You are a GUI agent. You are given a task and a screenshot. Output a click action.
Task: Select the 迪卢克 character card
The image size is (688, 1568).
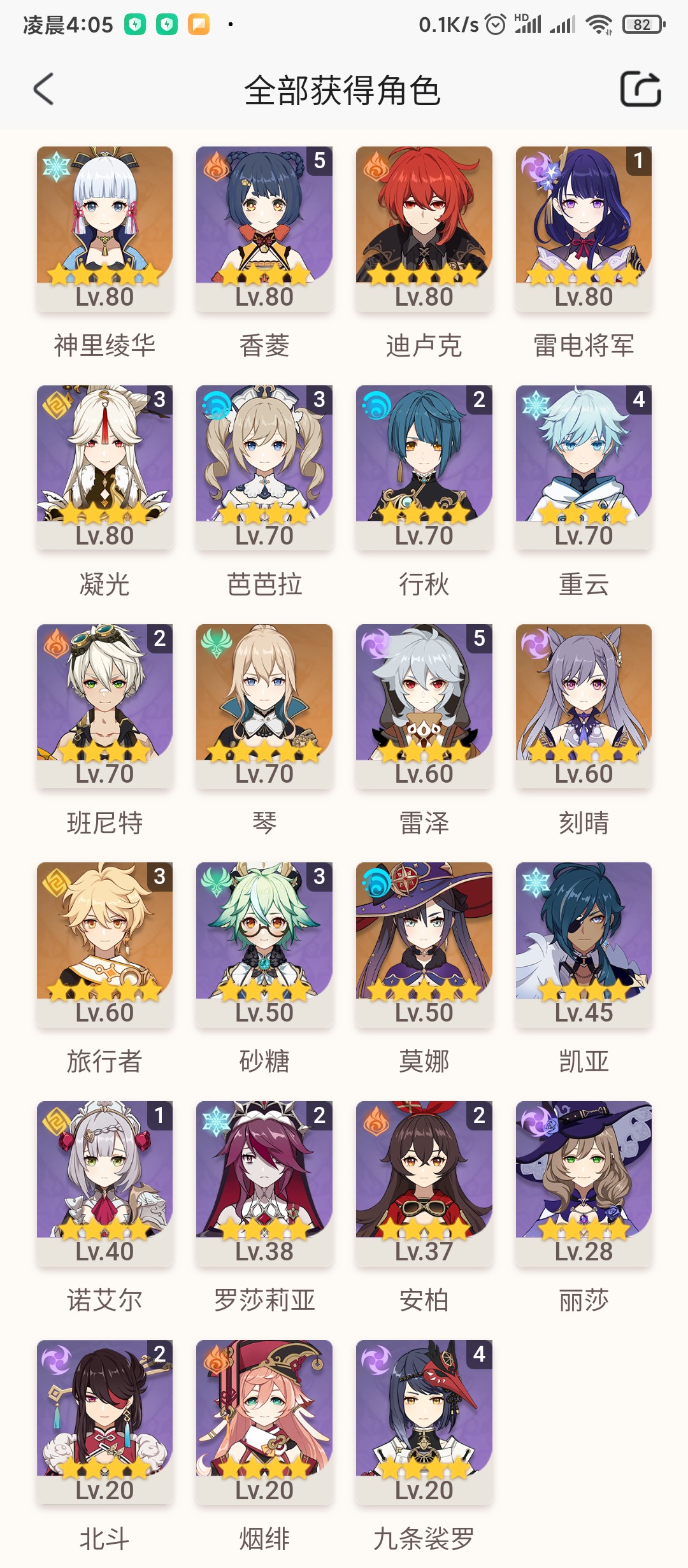424,229
